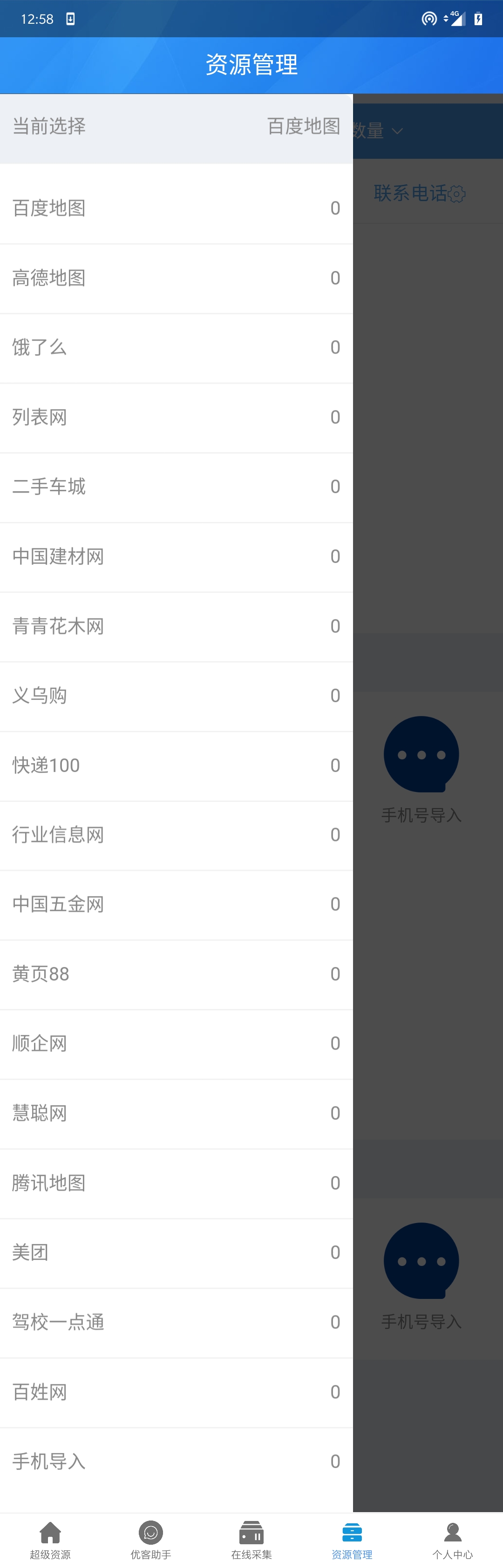Switch to the 个人中心 tab

click(452, 1540)
